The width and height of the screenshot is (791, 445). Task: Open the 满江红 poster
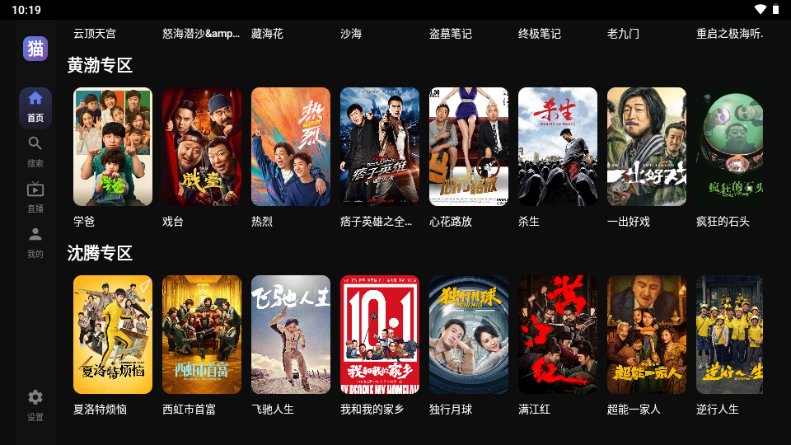click(558, 334)
